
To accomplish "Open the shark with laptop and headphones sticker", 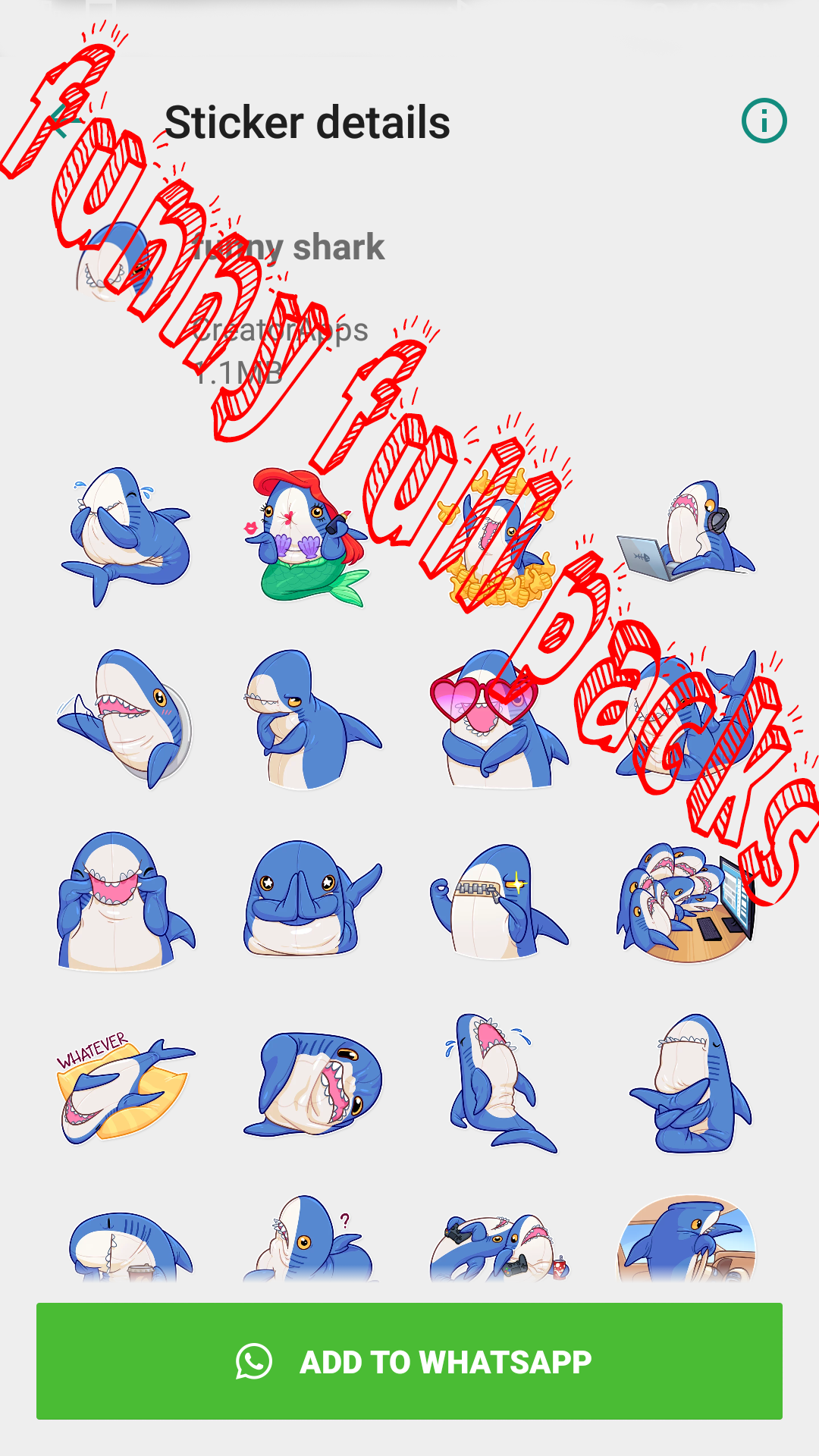I will click(x=686, y=532).
